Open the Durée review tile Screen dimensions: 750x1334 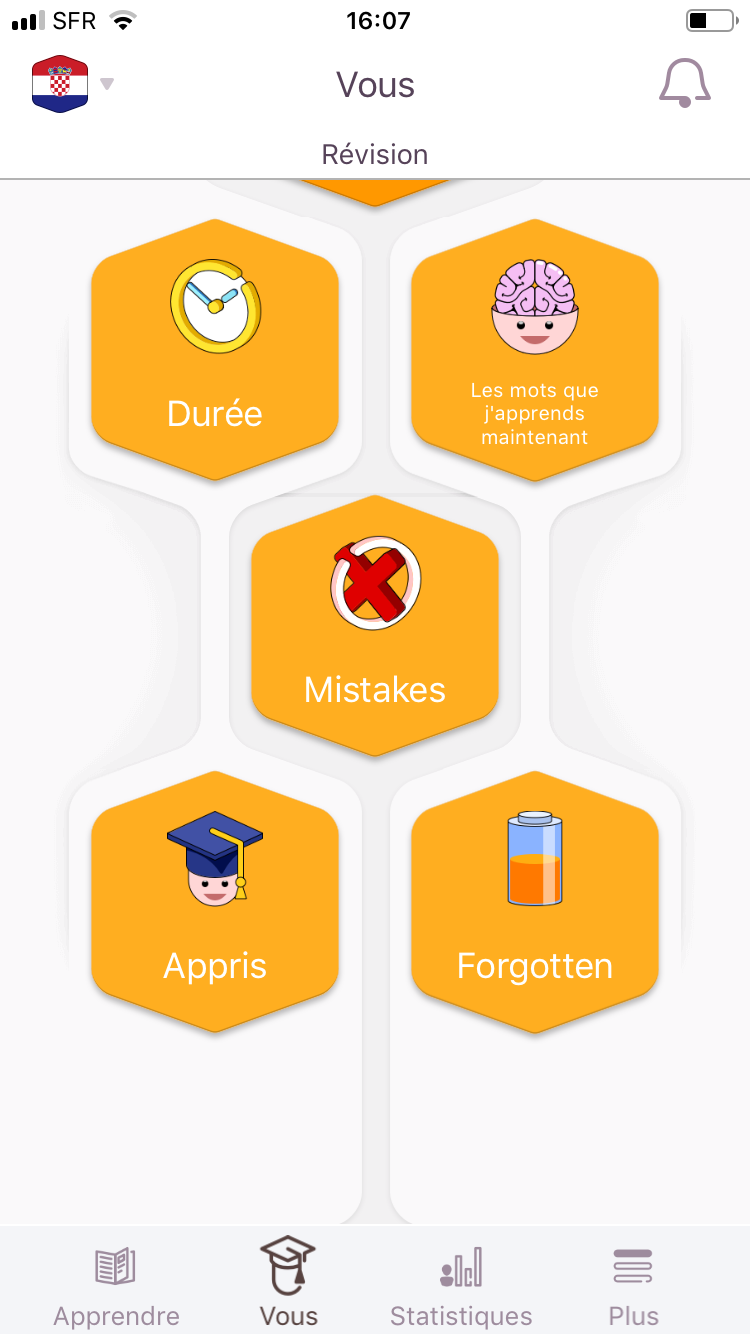(215, 350)
